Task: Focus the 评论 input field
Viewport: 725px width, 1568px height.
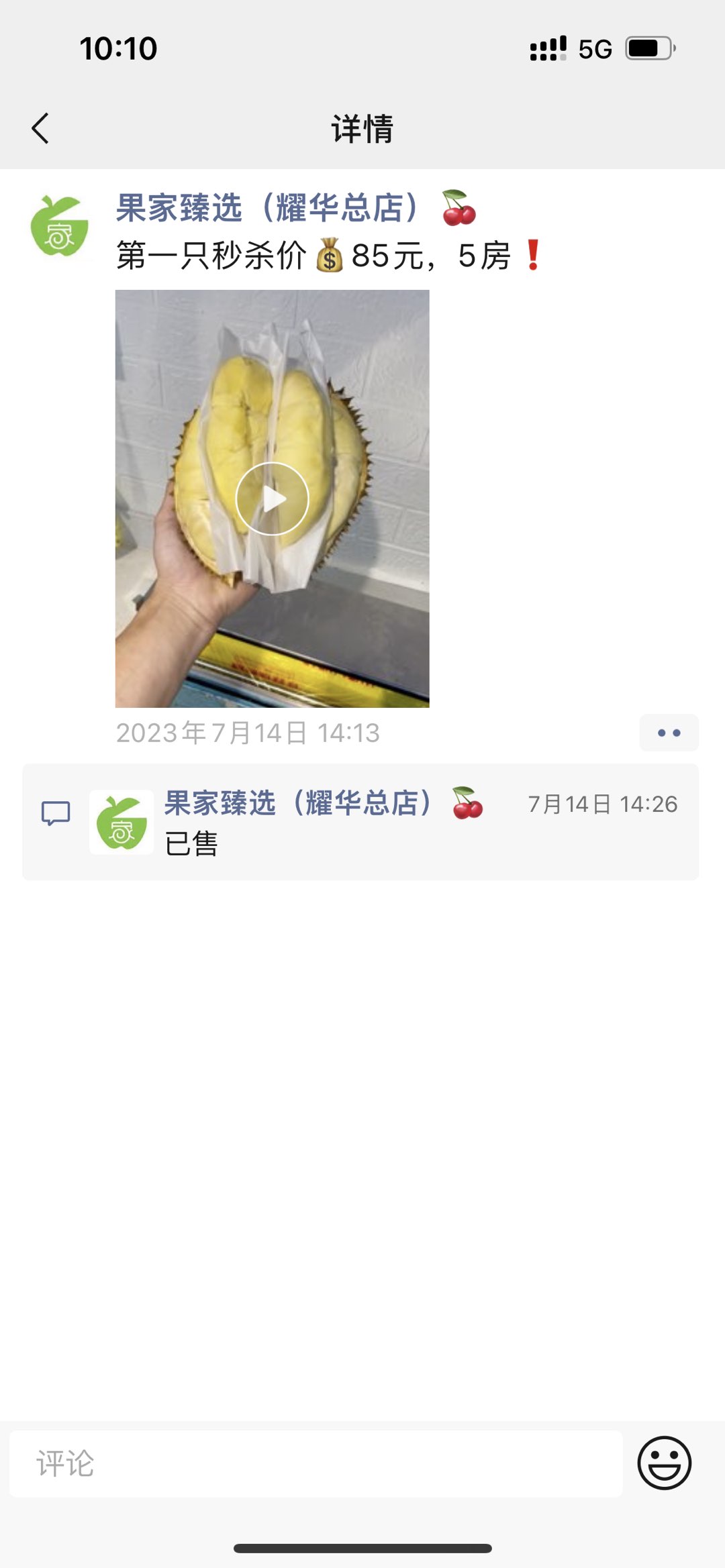Action: pos(316,1463)
